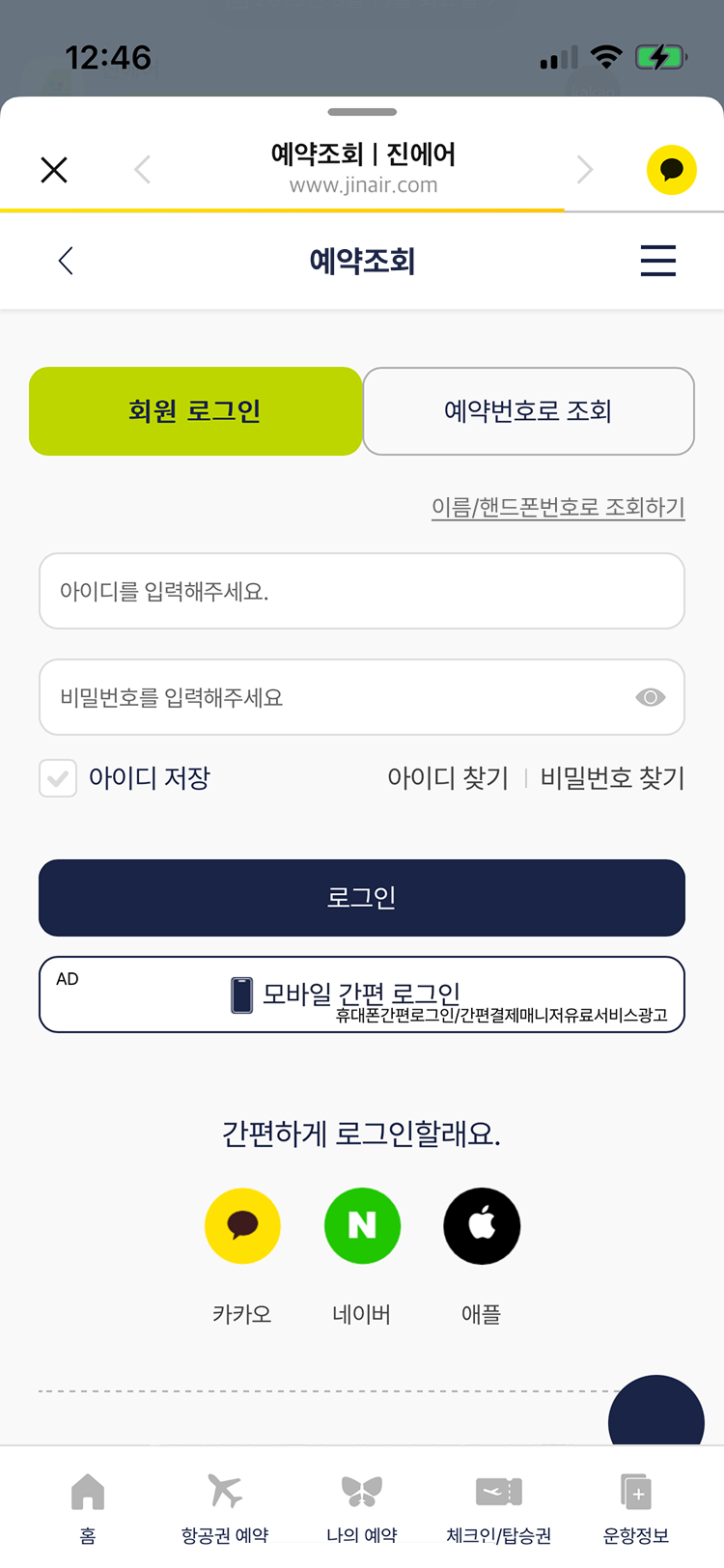Log in with 카카오
This screenshot has height=1568, width=724.
pos(242,1226)
